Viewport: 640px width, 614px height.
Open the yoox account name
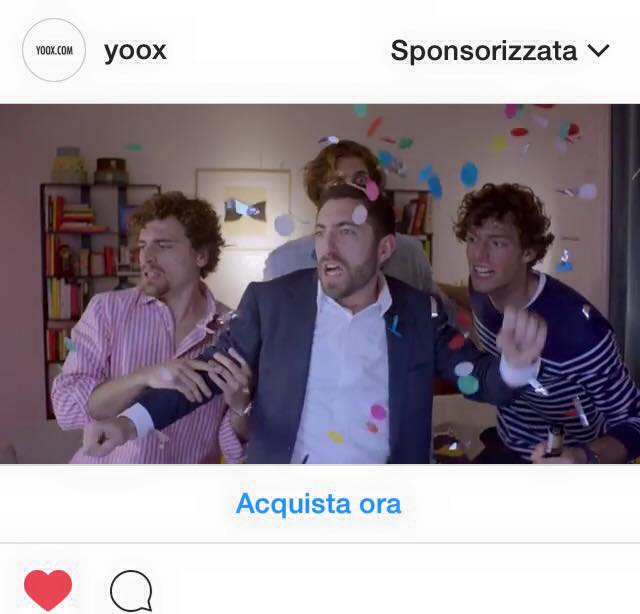coord(135,50)
